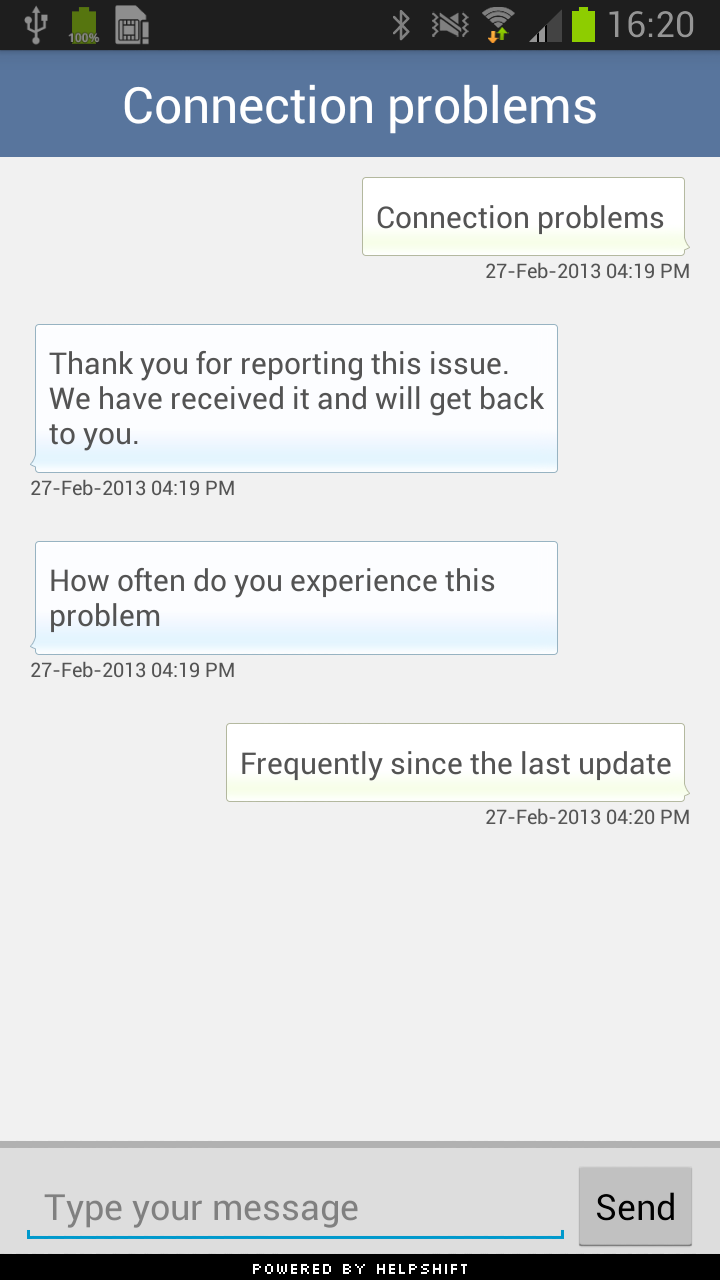The height and width of the screenshot is (1280, 720).
Task: Select the 'Connection problems' message bubble
Action: (522, 216)
